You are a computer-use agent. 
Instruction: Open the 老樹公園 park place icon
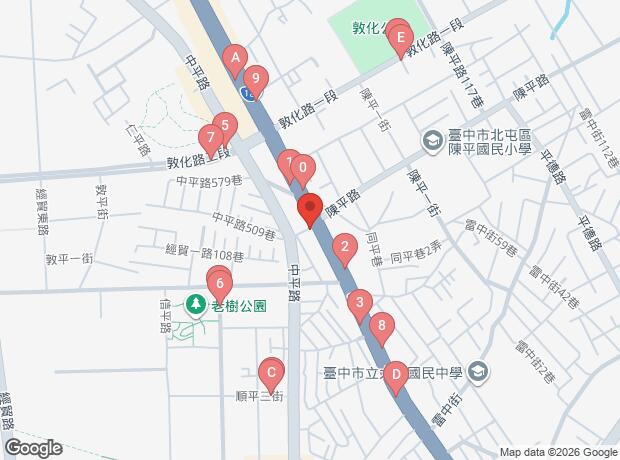click(x=195, y=306)
